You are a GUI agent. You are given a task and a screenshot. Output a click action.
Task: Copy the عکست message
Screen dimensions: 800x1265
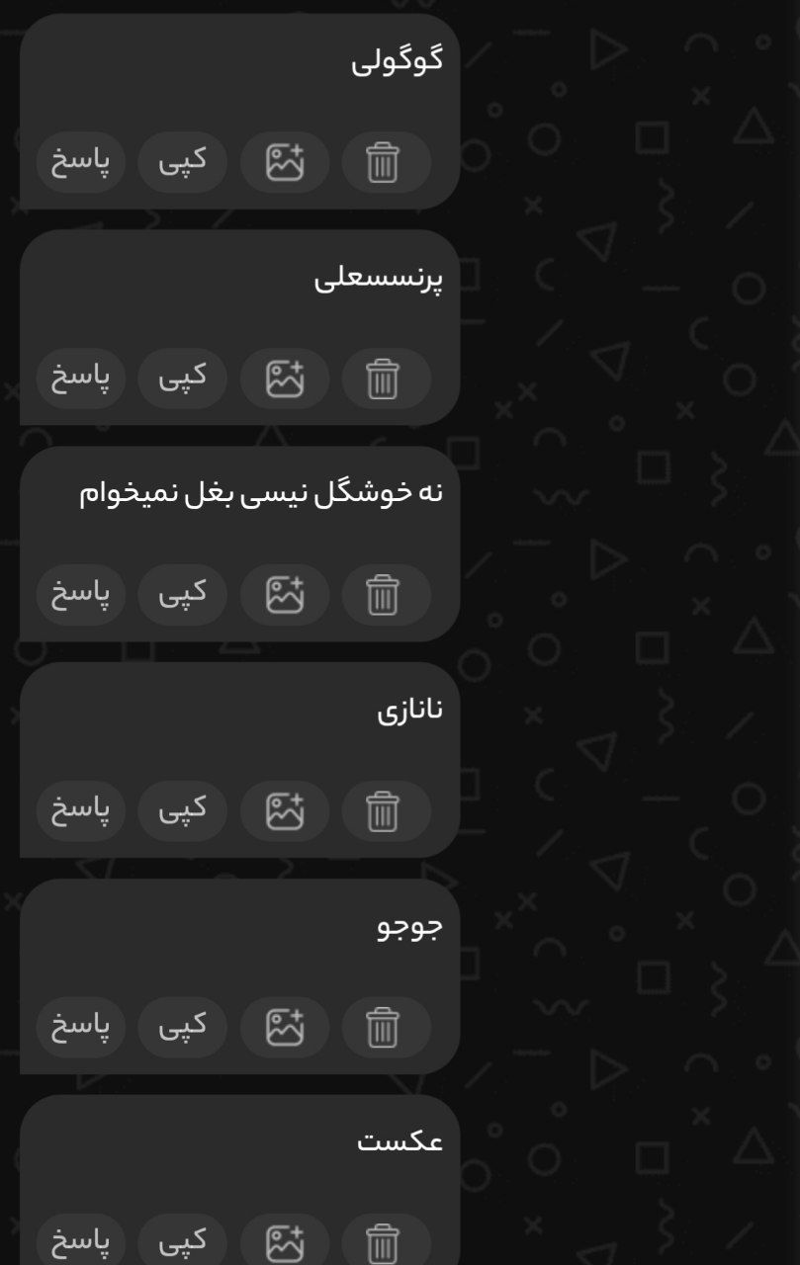coord(182,1242)
